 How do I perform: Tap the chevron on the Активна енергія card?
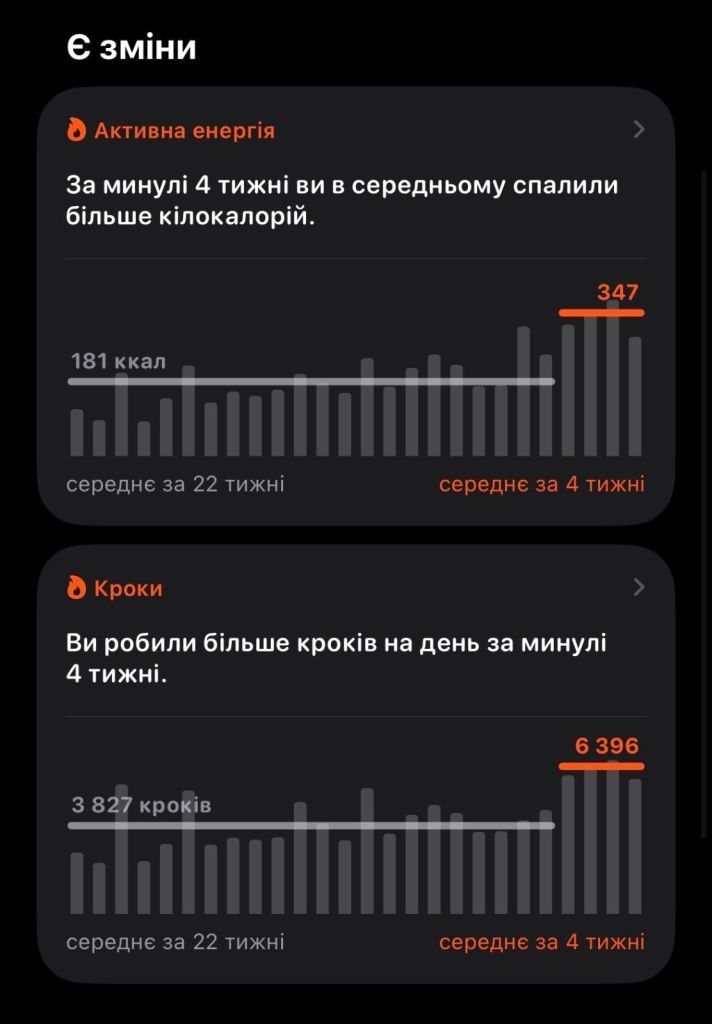(x=639, y=130)
